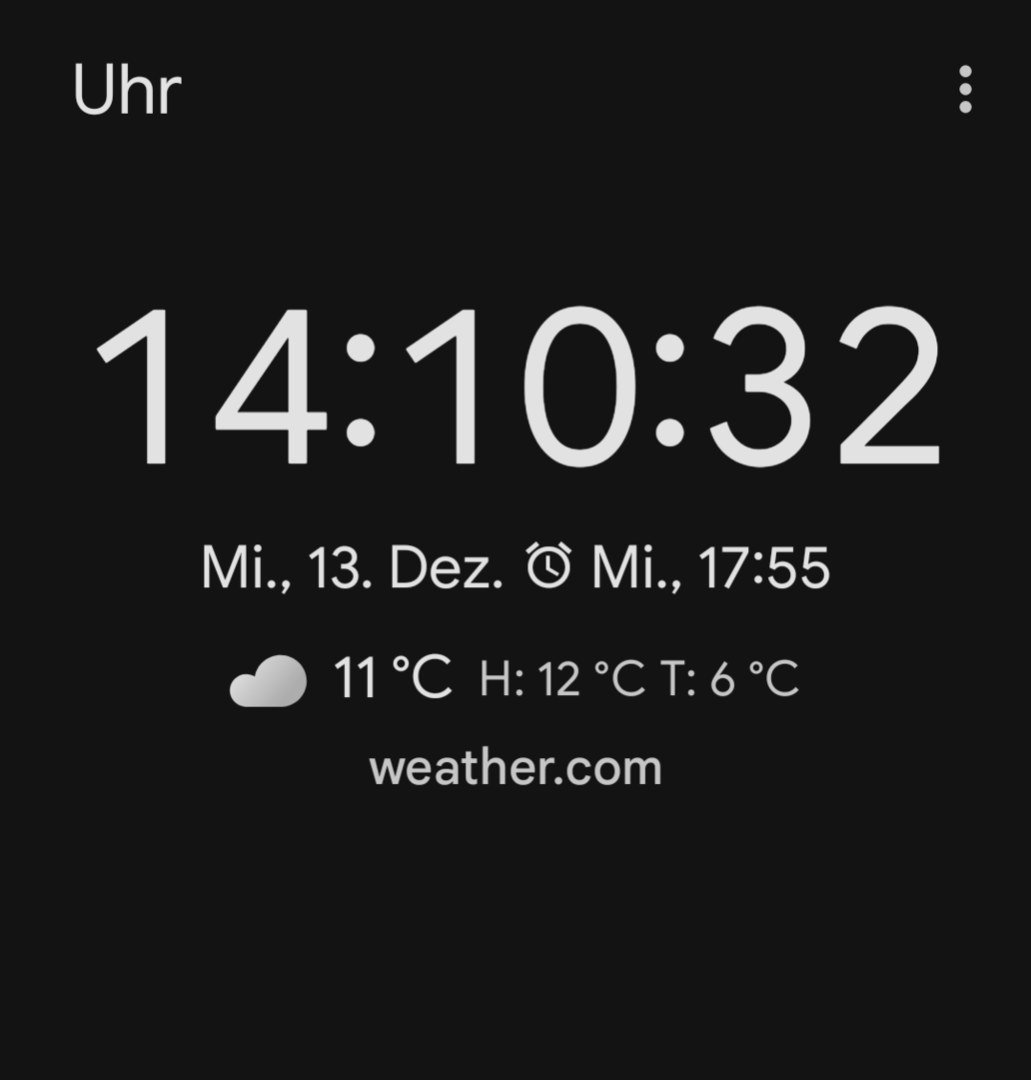Open the three-dot overflow menu
The height and width of the screenshot is (1080, 1031).
pos(964,90)
